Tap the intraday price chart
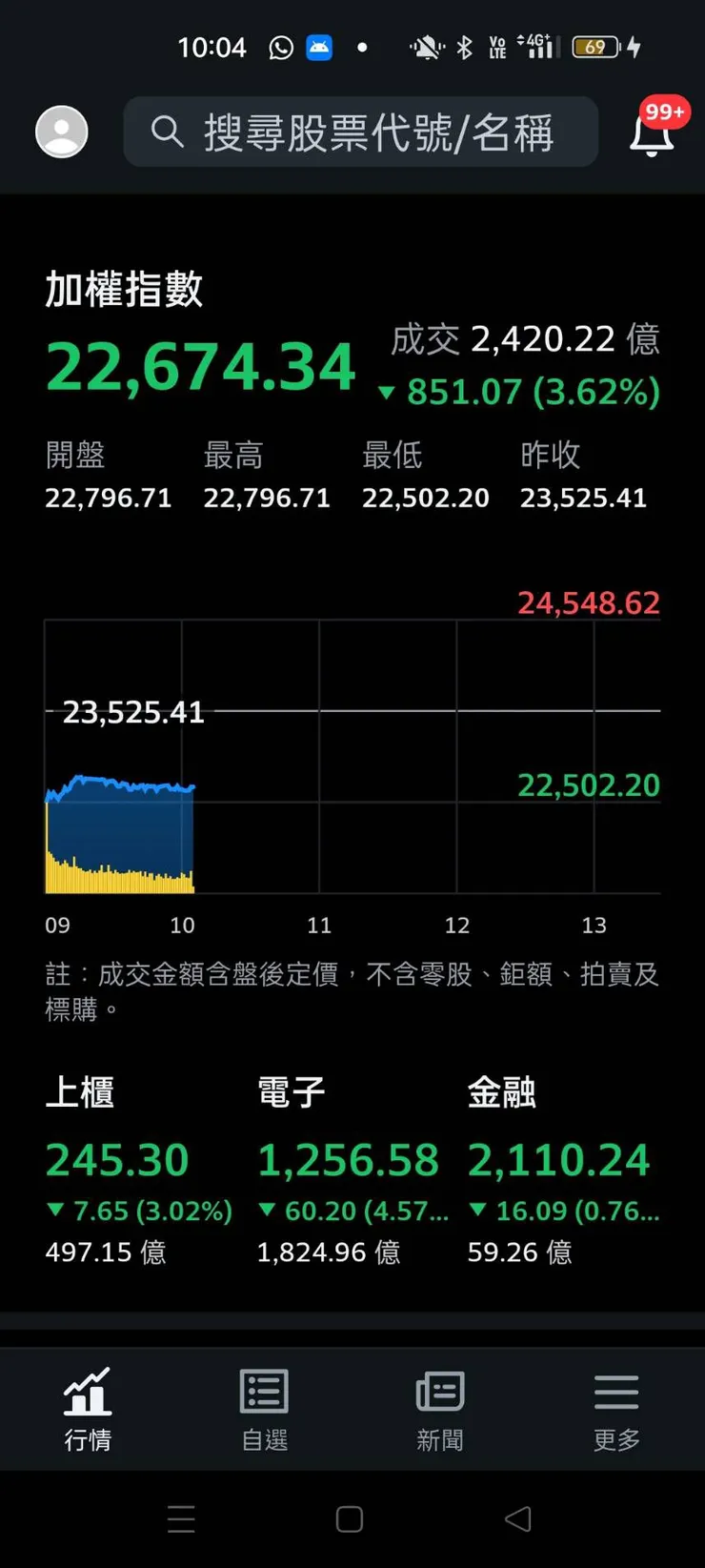The image size is (705, 1568). pos(352,758)
